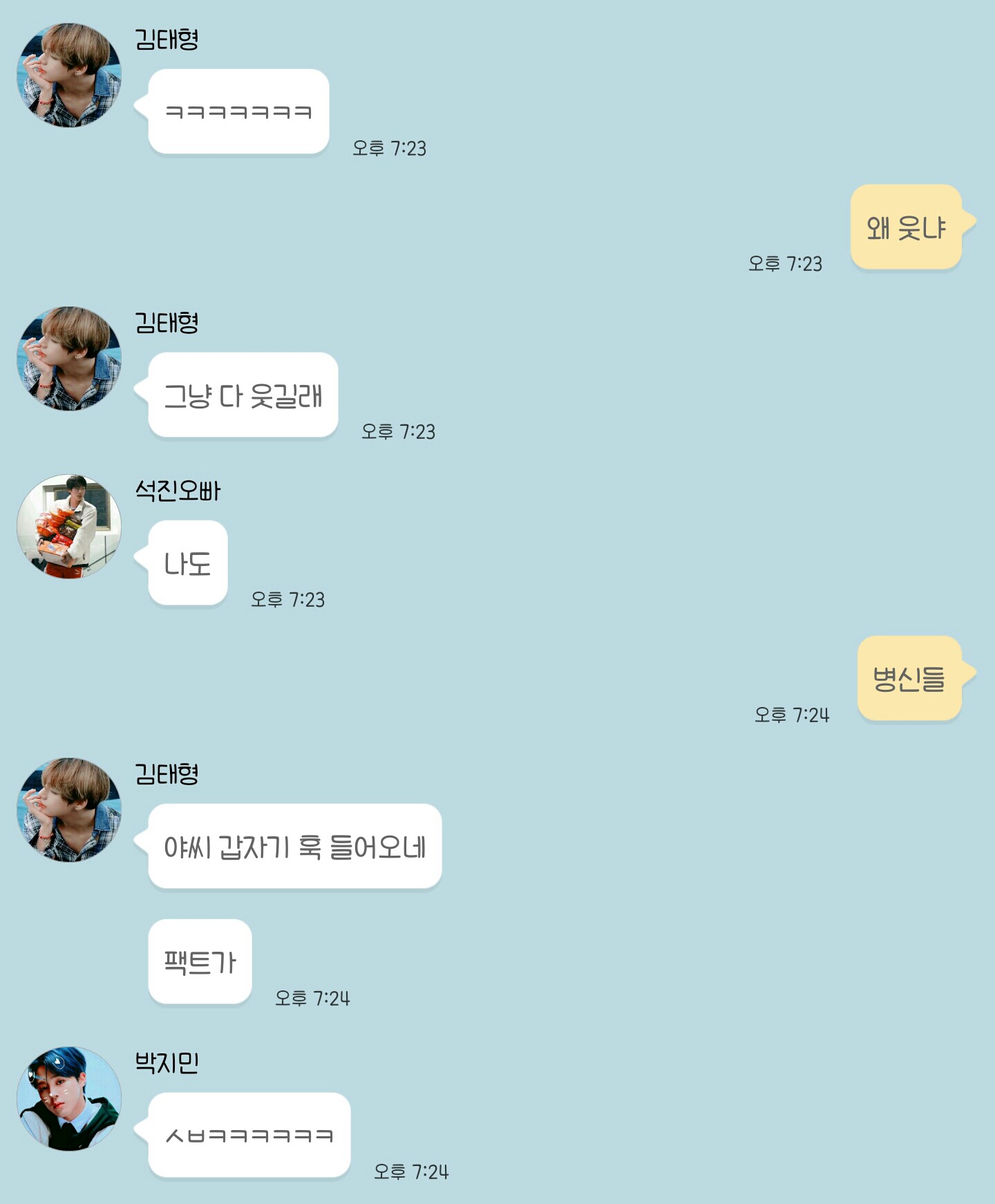The width and height of the screenshot is (995, 1204).
Task: Open 석진오빠's profile picture
Action: [69, 527]
